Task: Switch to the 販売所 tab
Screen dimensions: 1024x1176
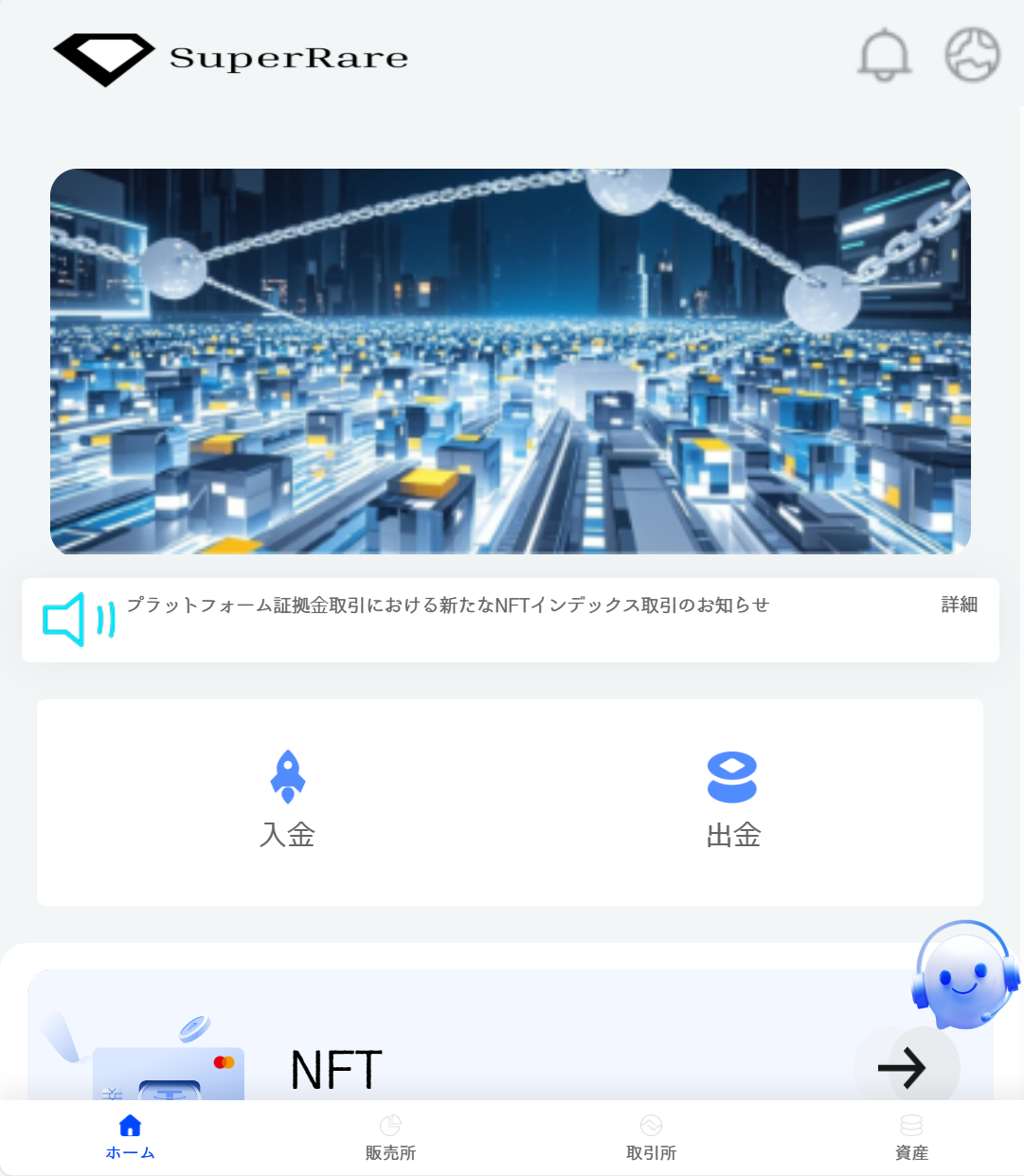Action: pyautogui.click(x=390, y=1136)
